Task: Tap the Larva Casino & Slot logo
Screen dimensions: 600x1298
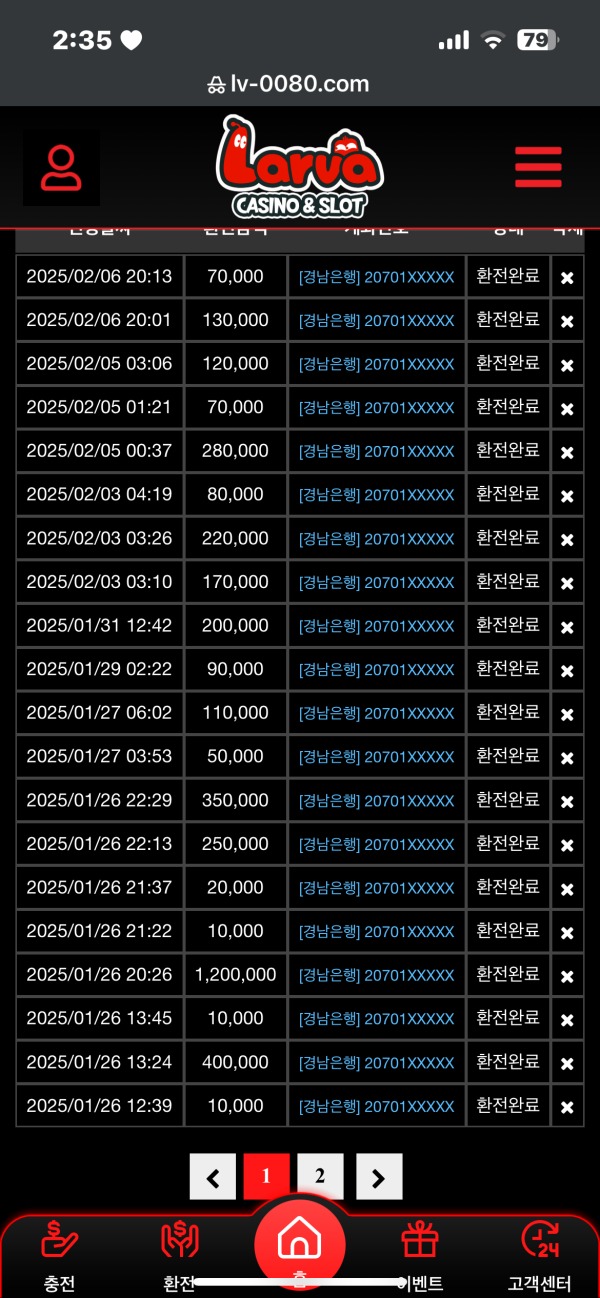Action: click(299, 168)
